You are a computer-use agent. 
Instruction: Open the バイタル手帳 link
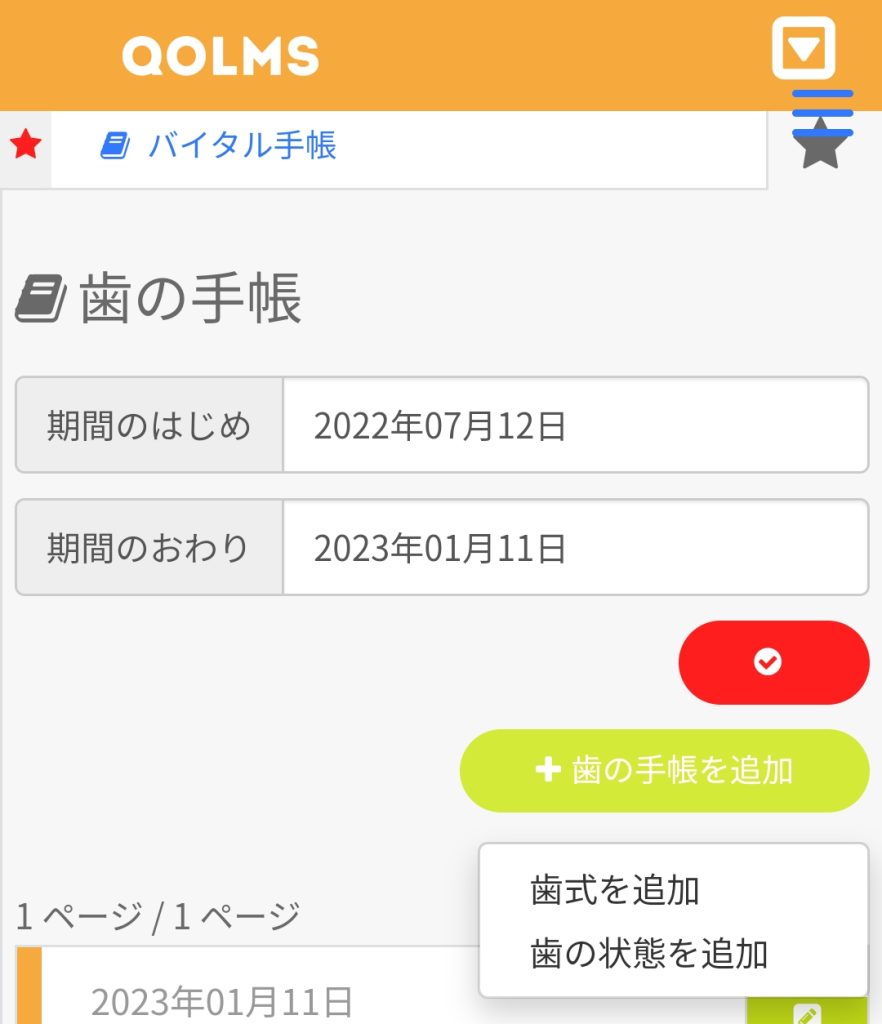[x=241, y=146]
